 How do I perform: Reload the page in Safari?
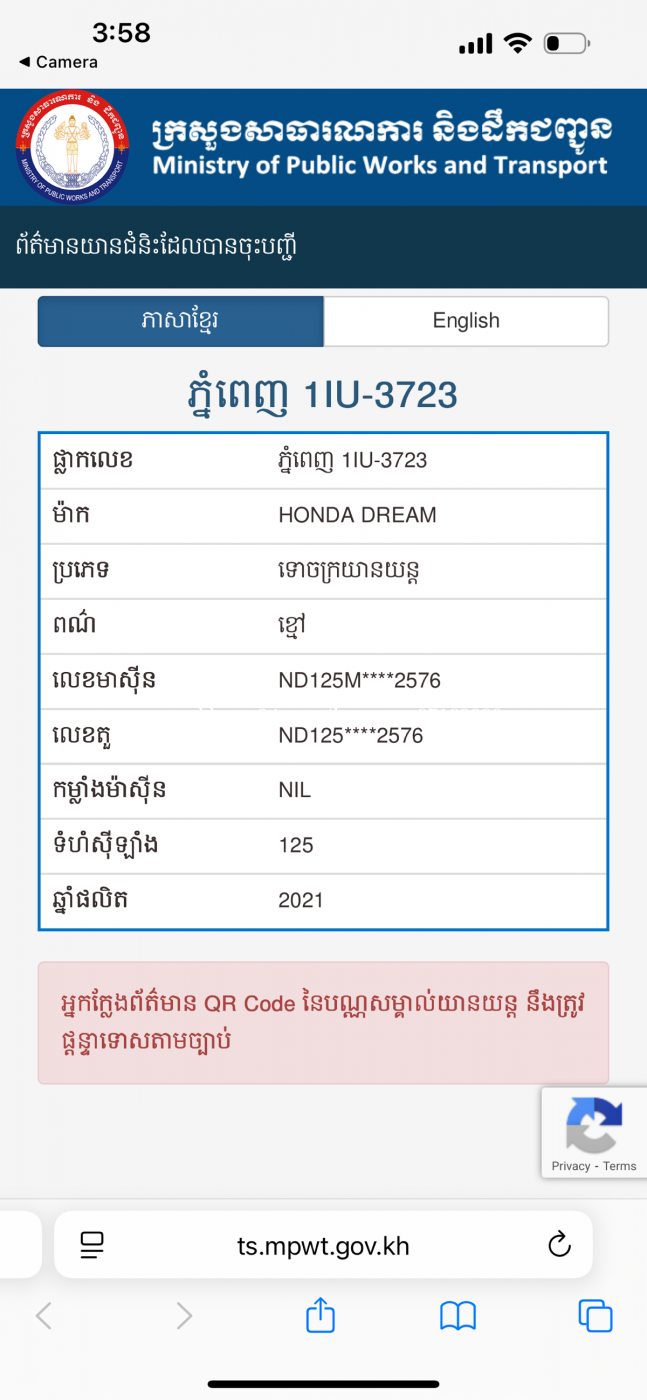pyautogui.click(x=559, y=1245)
